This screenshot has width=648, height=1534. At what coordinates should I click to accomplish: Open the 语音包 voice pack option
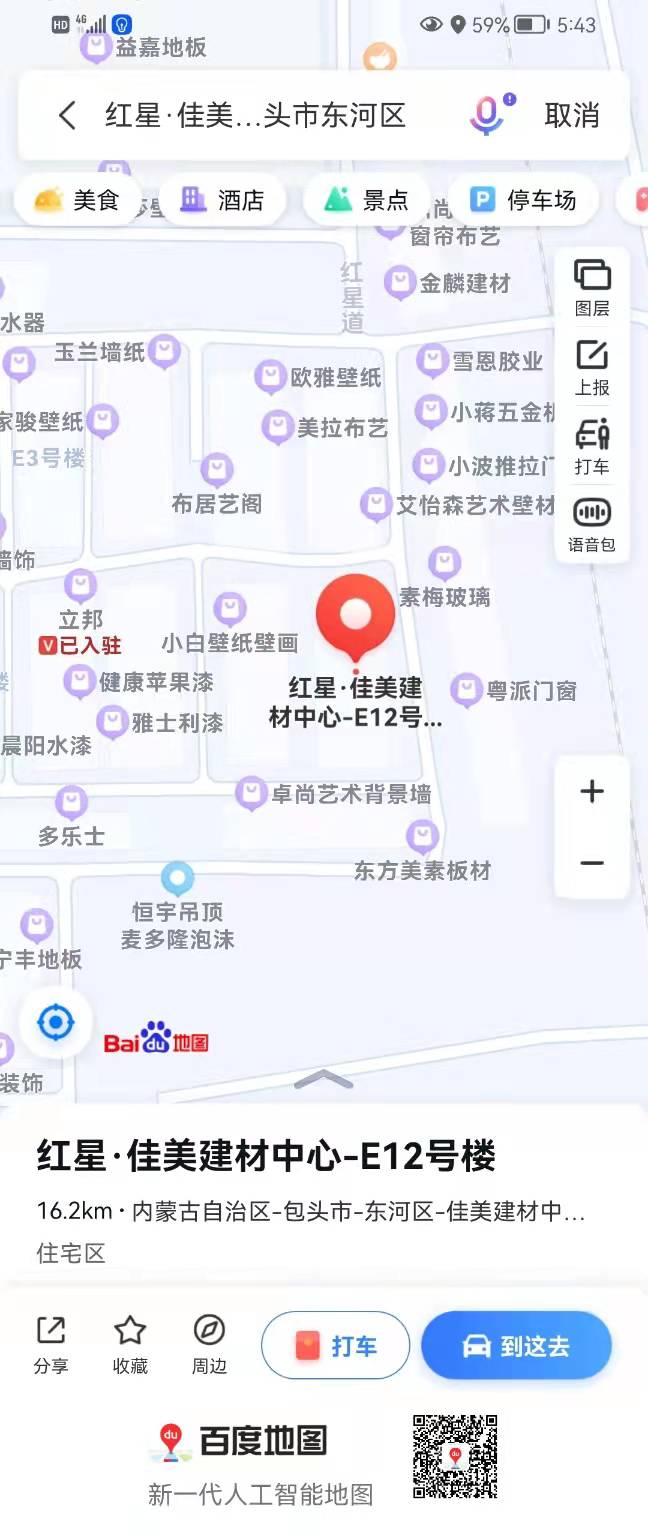point(592,524)
